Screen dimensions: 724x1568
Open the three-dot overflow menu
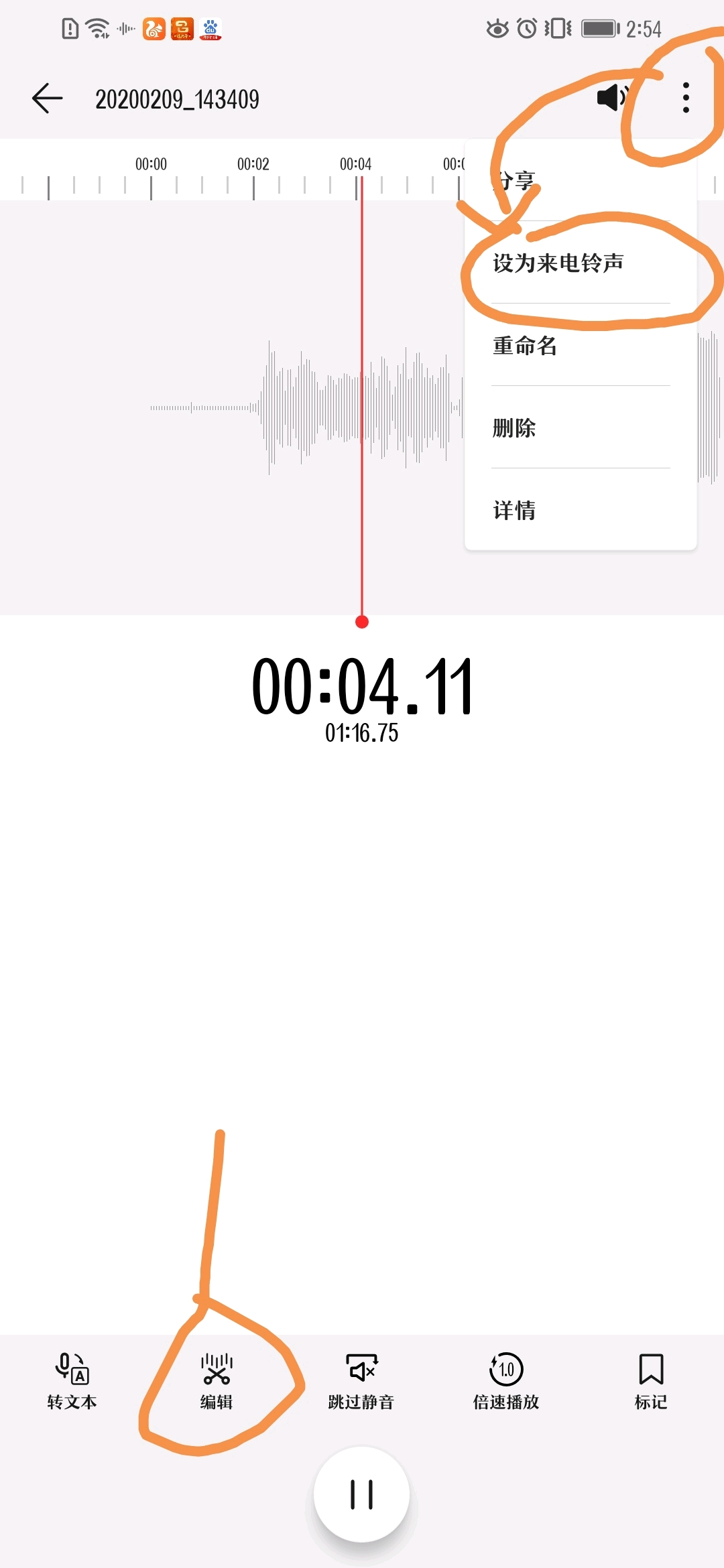[685, 98]
